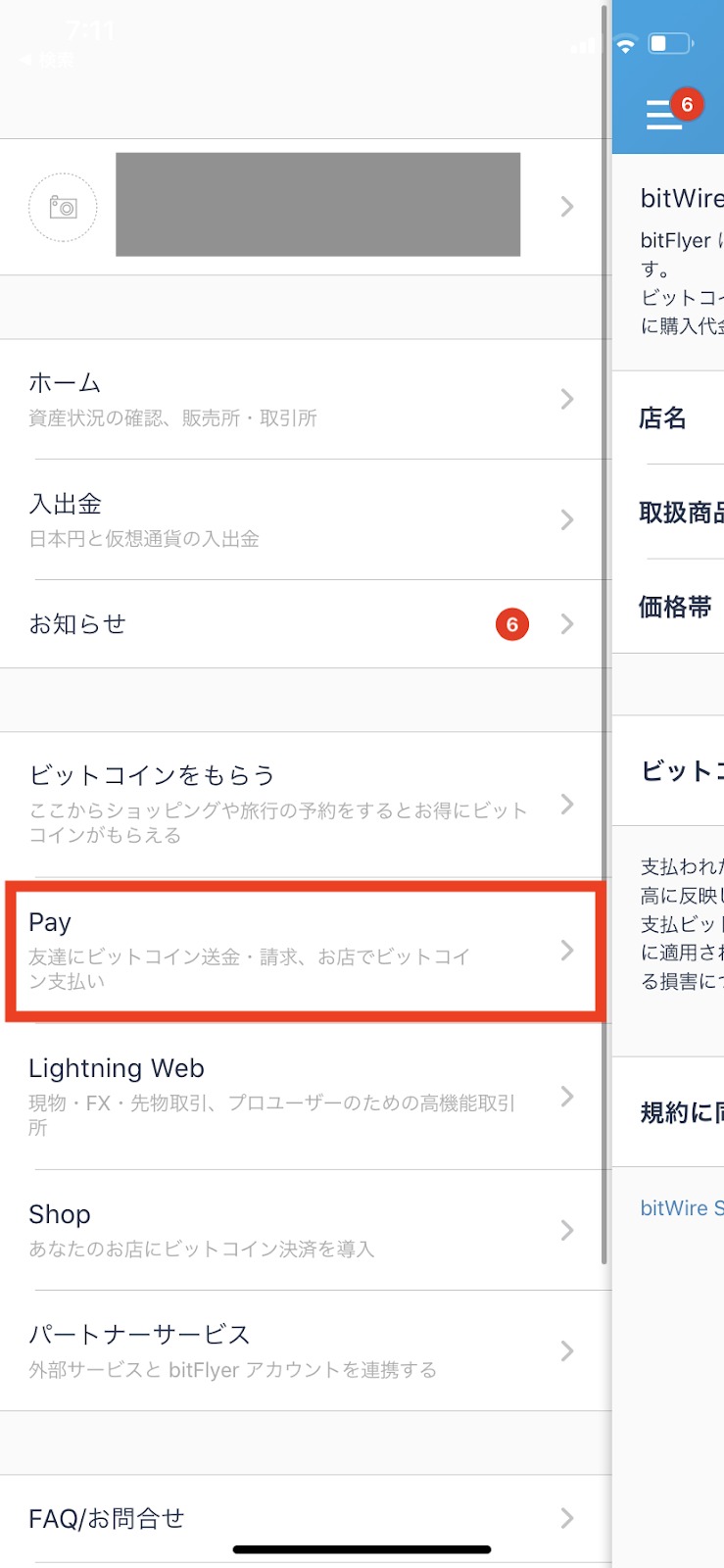Select ビットコインをもらう menu row
This screenshot has width=724, height=1568.
pos(303,805)
